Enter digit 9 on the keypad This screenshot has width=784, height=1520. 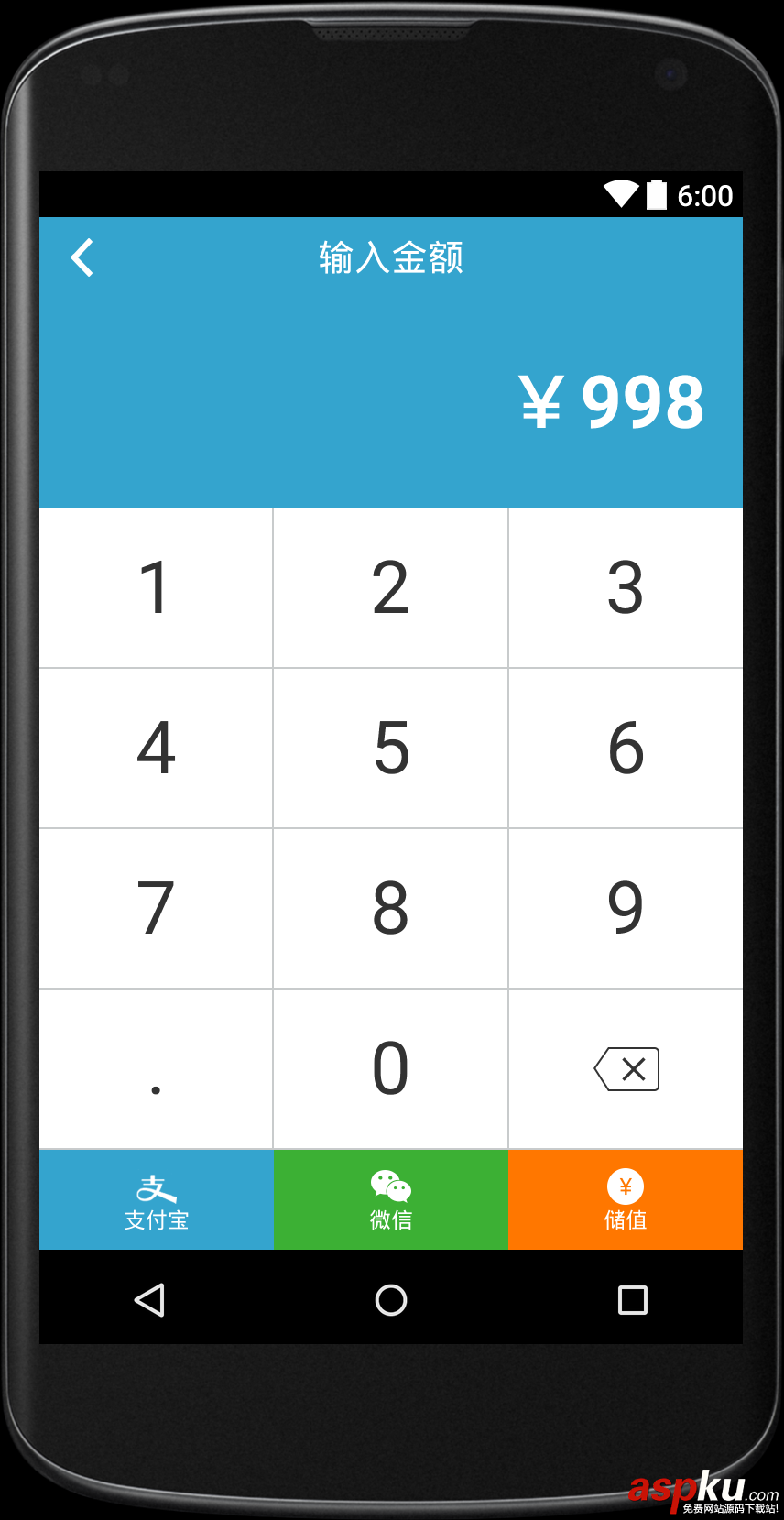click(x=626, y=908)
